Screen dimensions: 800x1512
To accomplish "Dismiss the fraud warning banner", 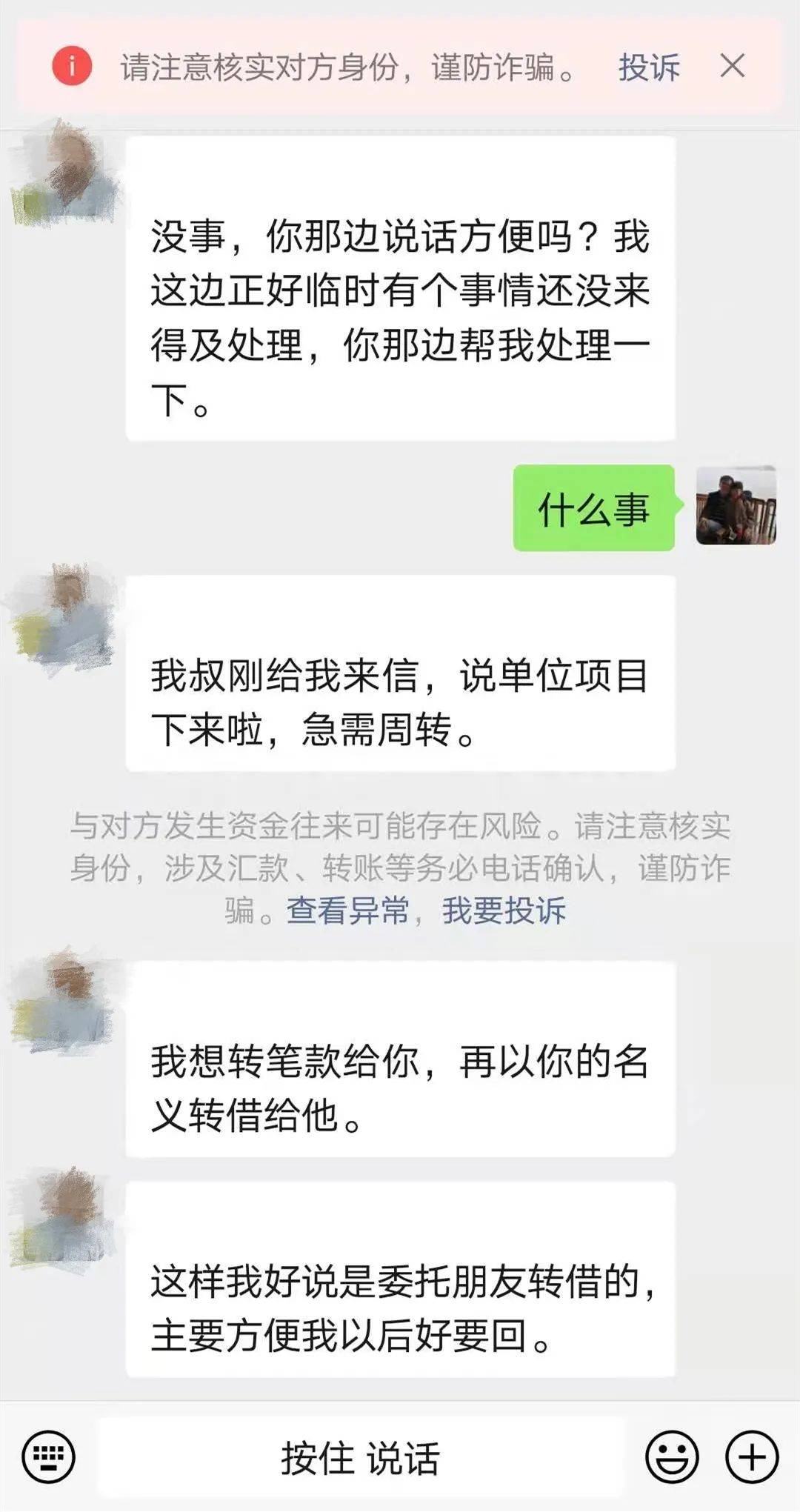I will point(732,66).
